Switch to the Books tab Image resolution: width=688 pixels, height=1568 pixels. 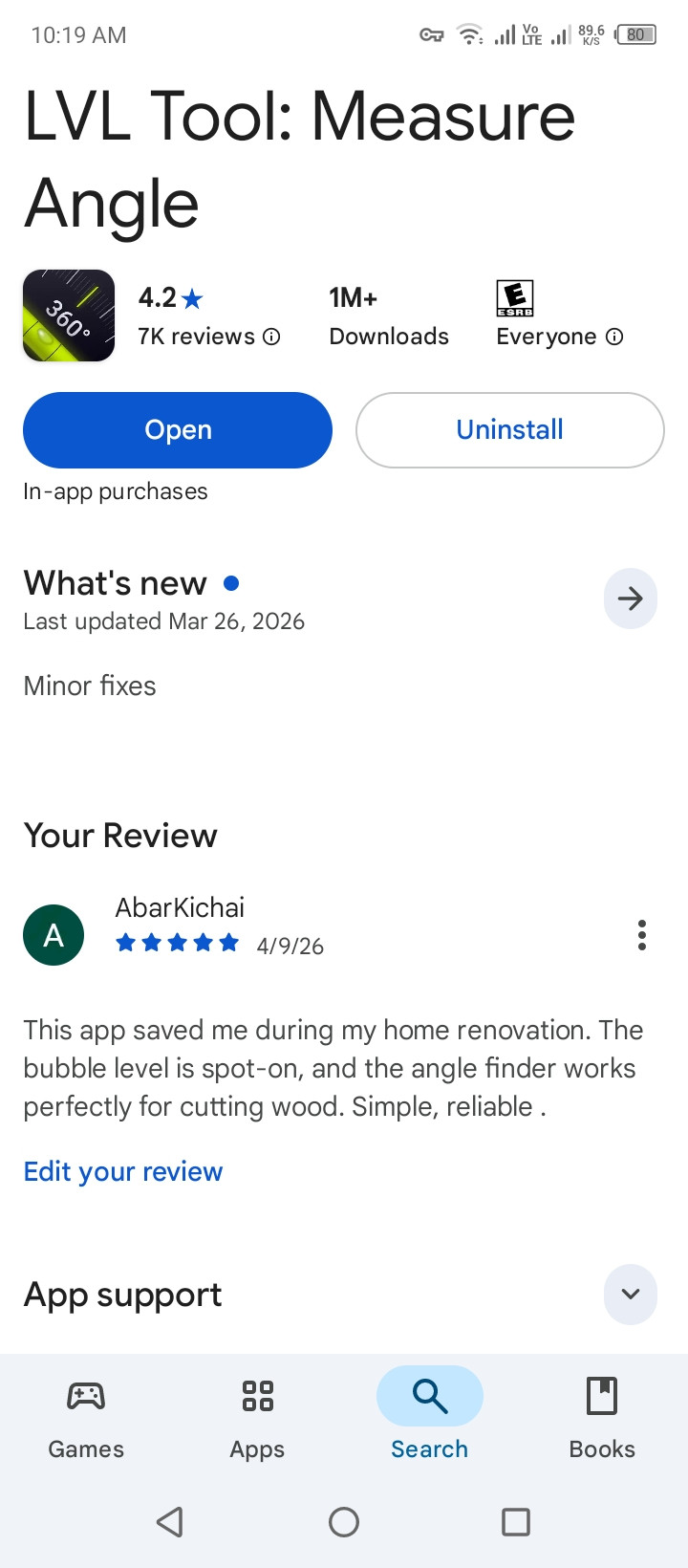(x=602, y=1419)
